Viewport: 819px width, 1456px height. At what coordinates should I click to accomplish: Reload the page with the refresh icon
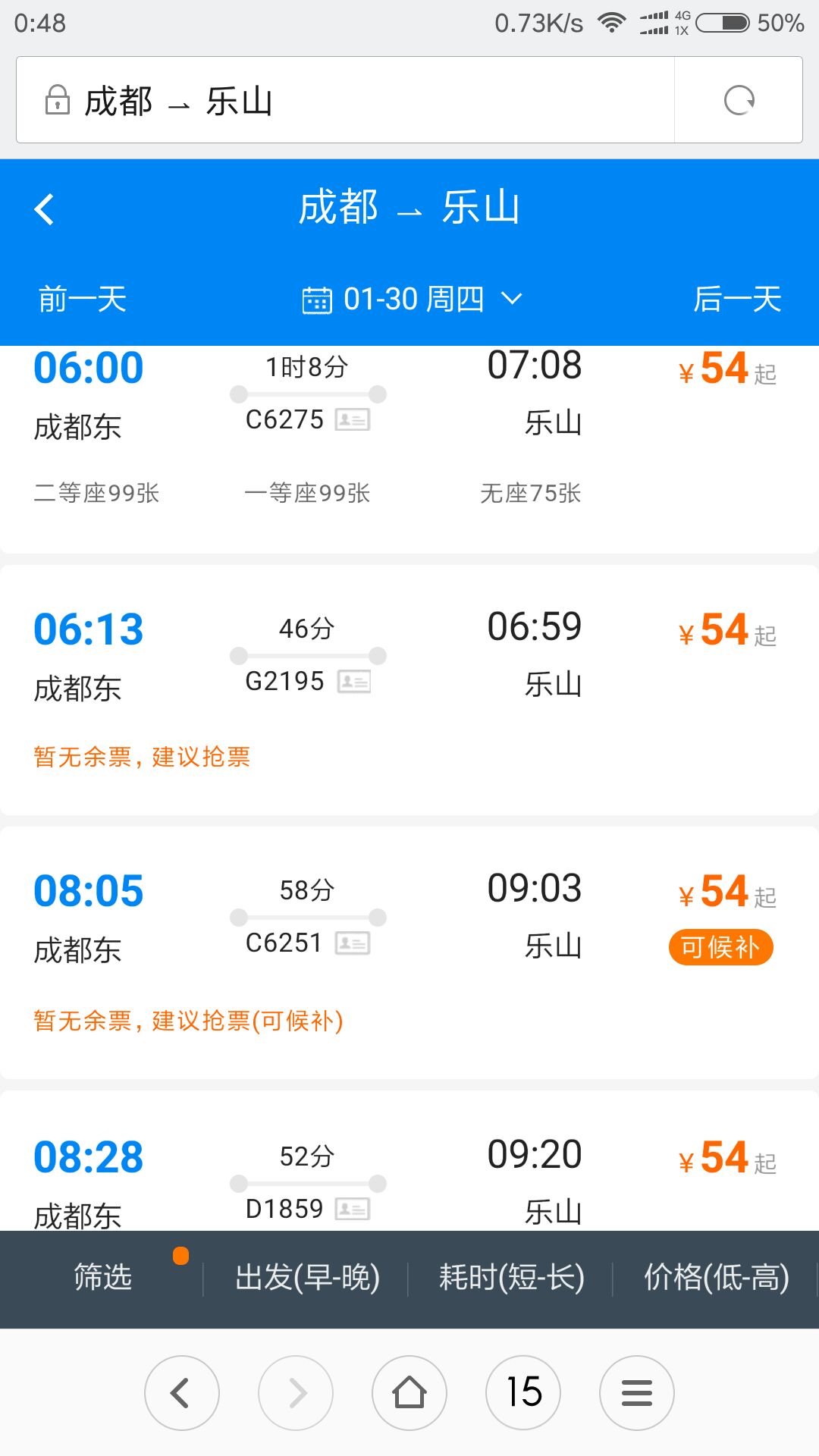739,100
